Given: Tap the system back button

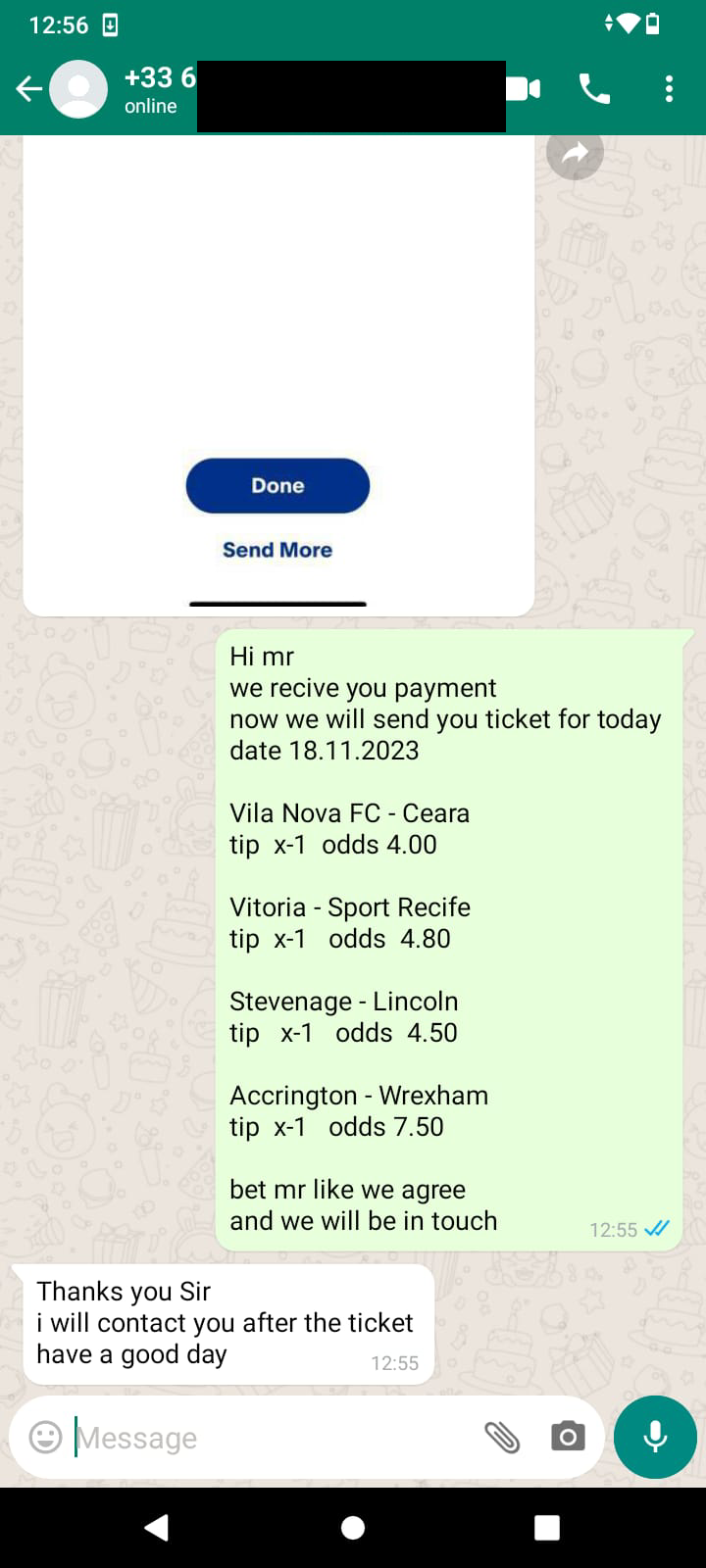Looking at the screenshot, I should [x=157, y=1527].
